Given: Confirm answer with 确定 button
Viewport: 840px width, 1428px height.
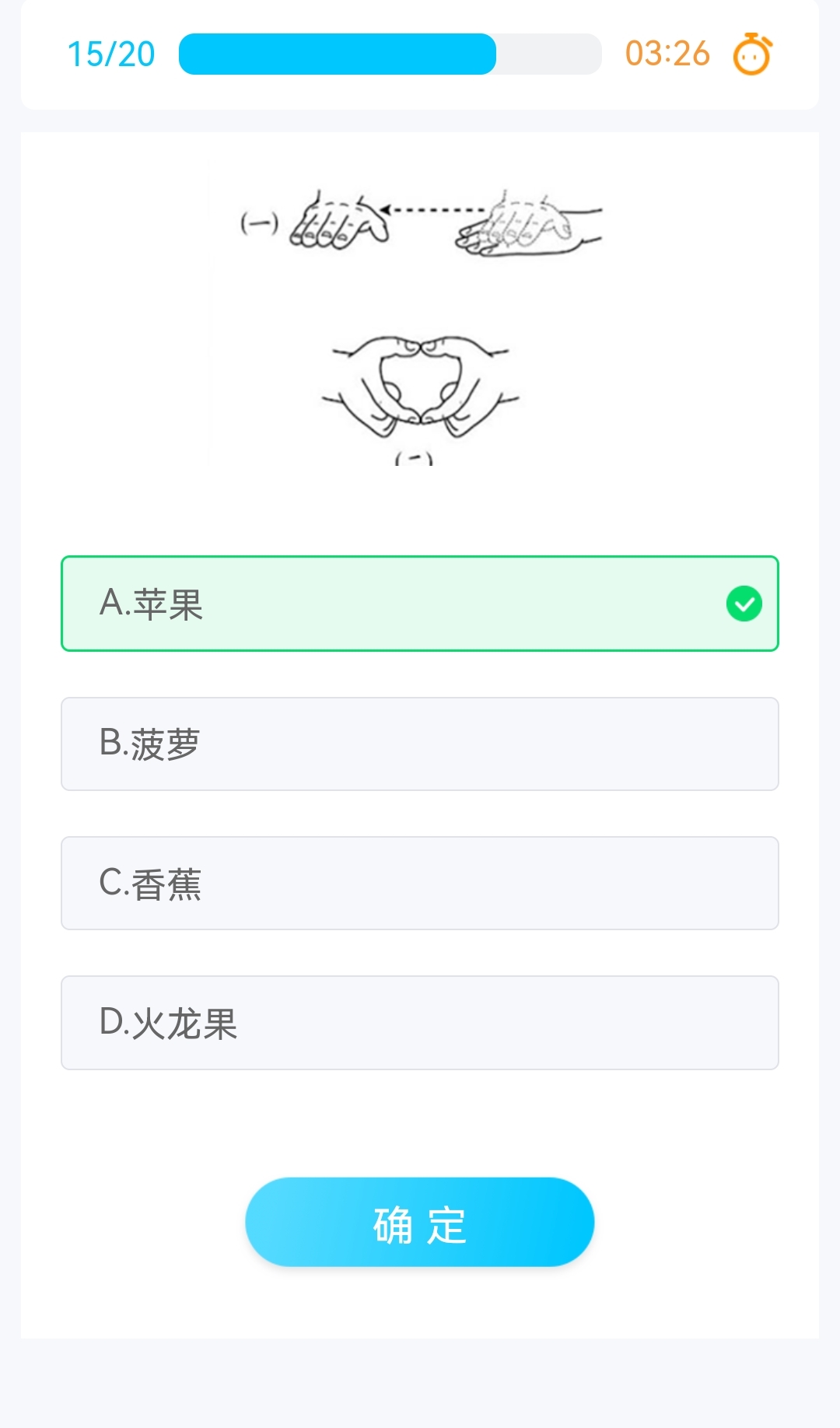Looking at the screenshot, I should pyautogui.click(x=420, y=1223).
